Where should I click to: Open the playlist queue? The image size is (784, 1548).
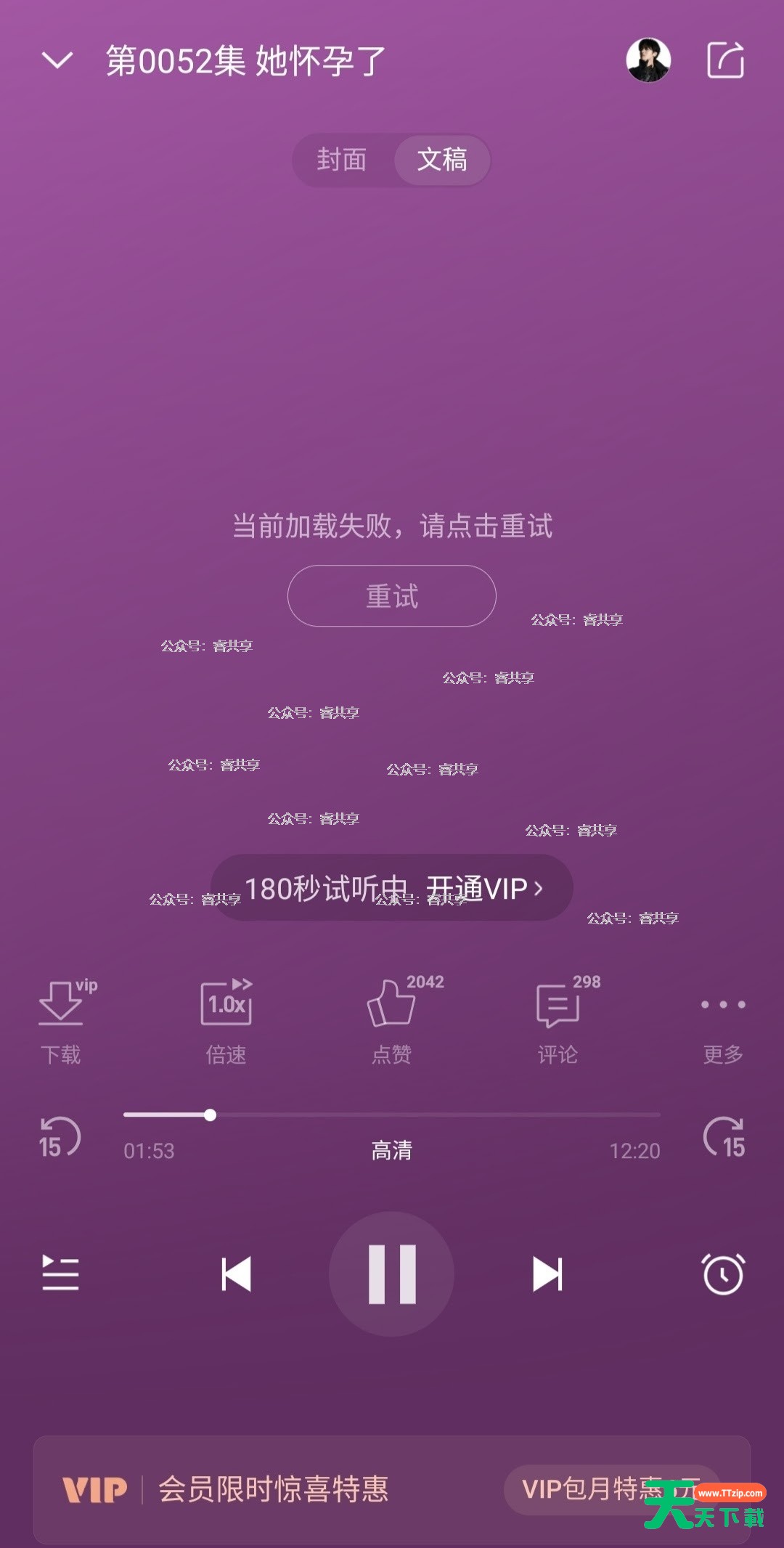point(60,1274)
